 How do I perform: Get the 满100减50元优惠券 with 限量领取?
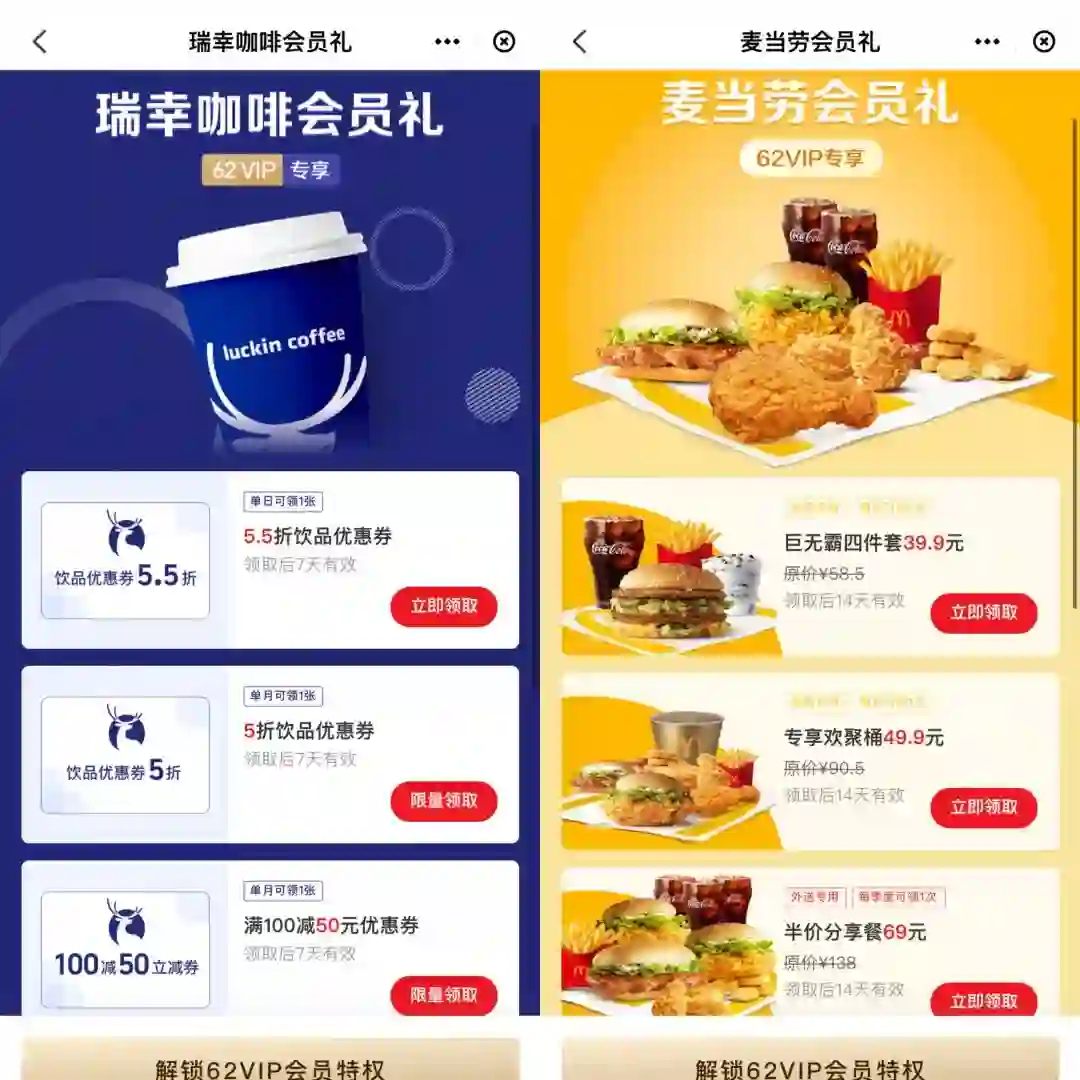click(x=443, y=995)
